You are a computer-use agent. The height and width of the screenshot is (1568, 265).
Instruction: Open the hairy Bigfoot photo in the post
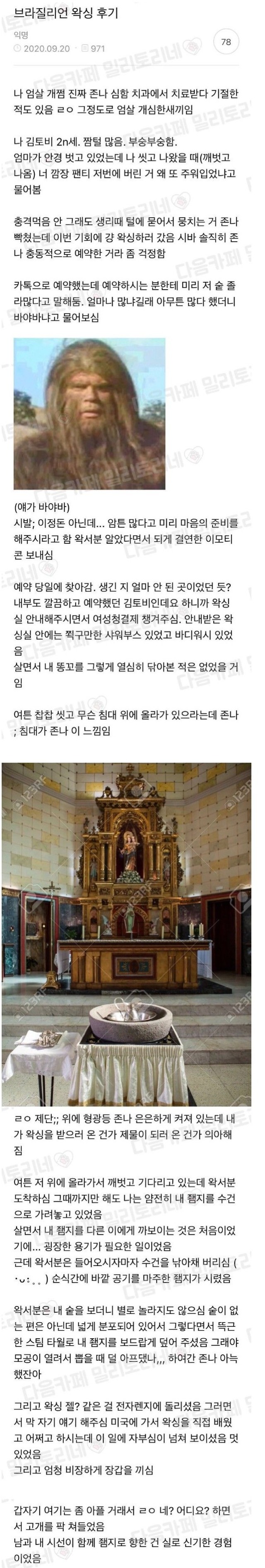[89, 413]
